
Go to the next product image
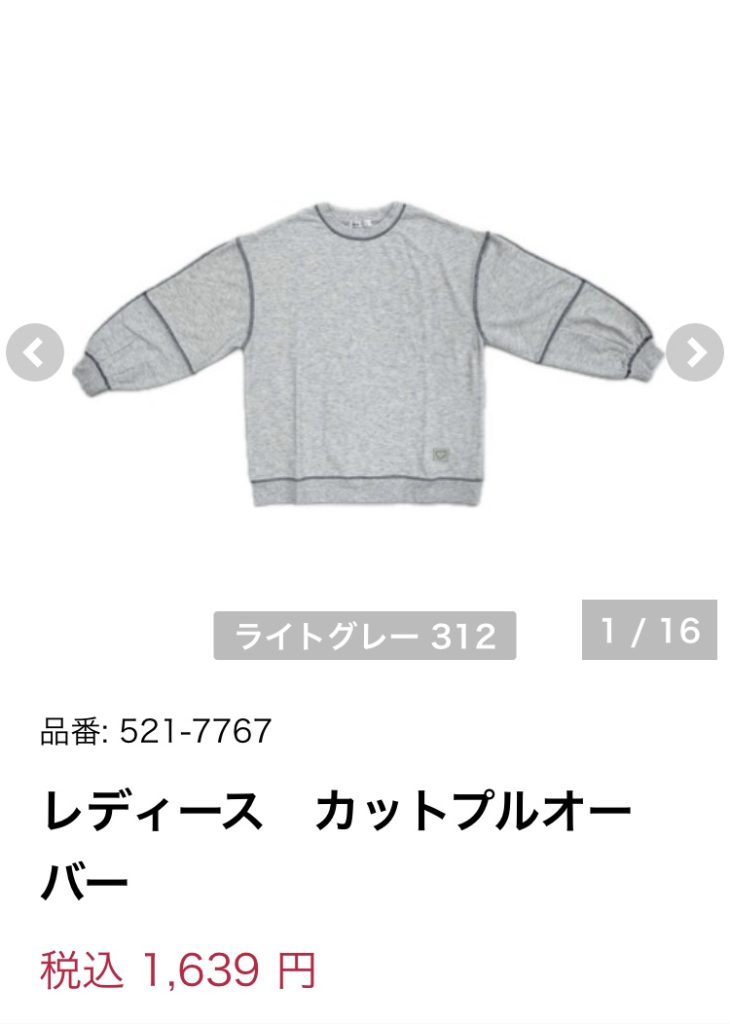coord(694,353)
